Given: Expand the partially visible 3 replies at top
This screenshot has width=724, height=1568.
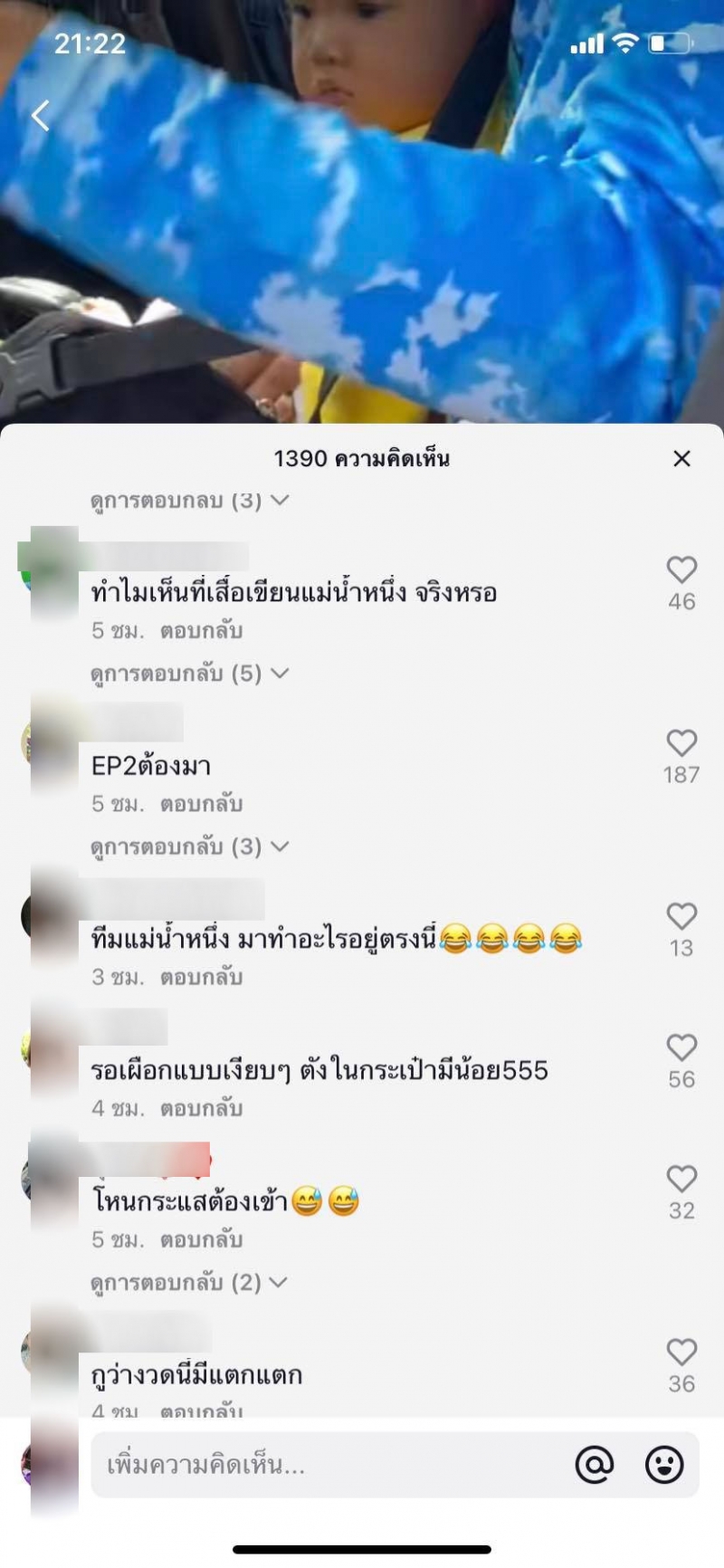Looking at the screenshot, I should (x=188, y=501).
